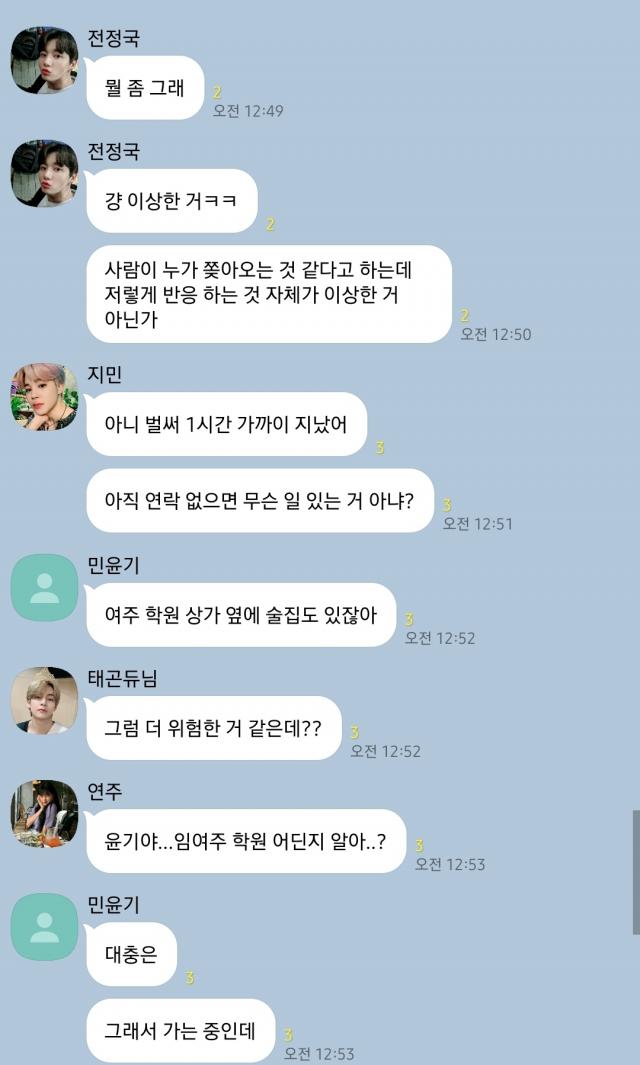
Task: Tap 전정국's avatar beside '뭘 좀 그래'
Action: coord(44,60)
